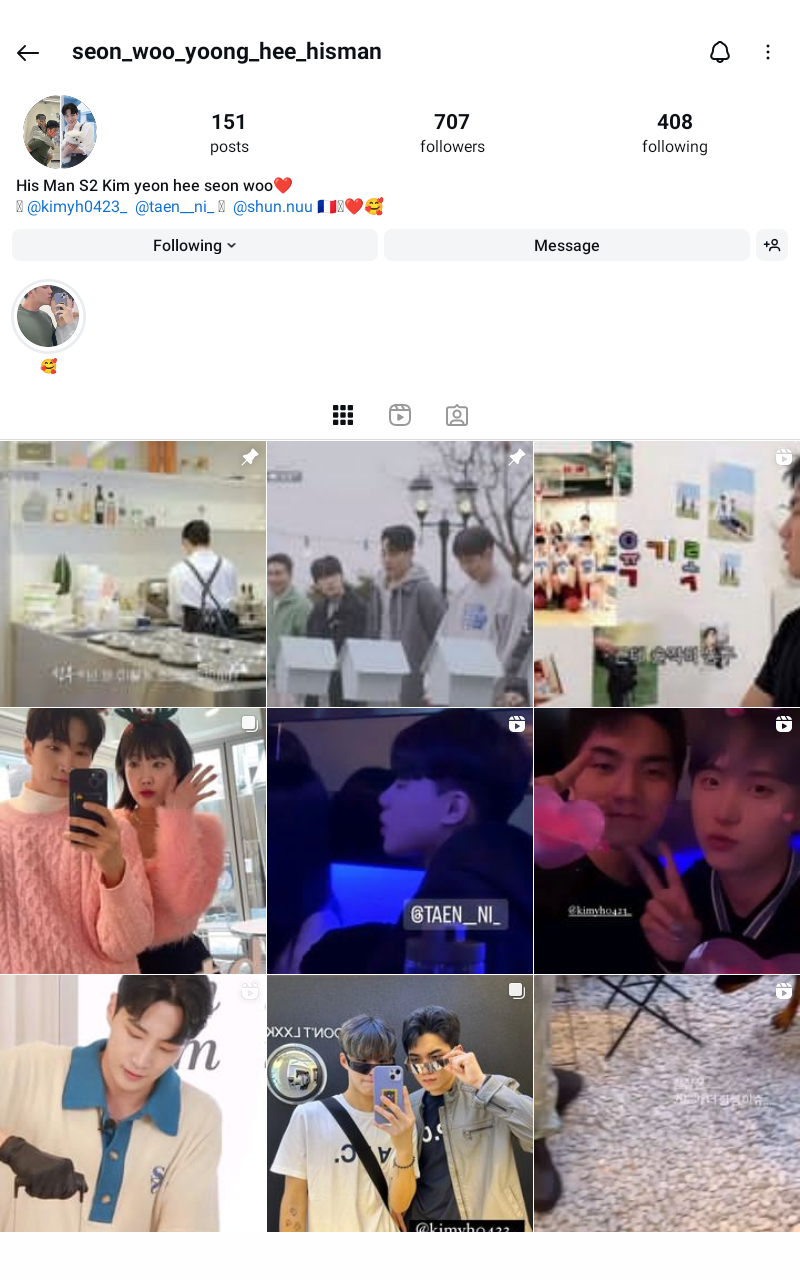
Task: Switch to the Reels tab
Action: click(400, 415)
